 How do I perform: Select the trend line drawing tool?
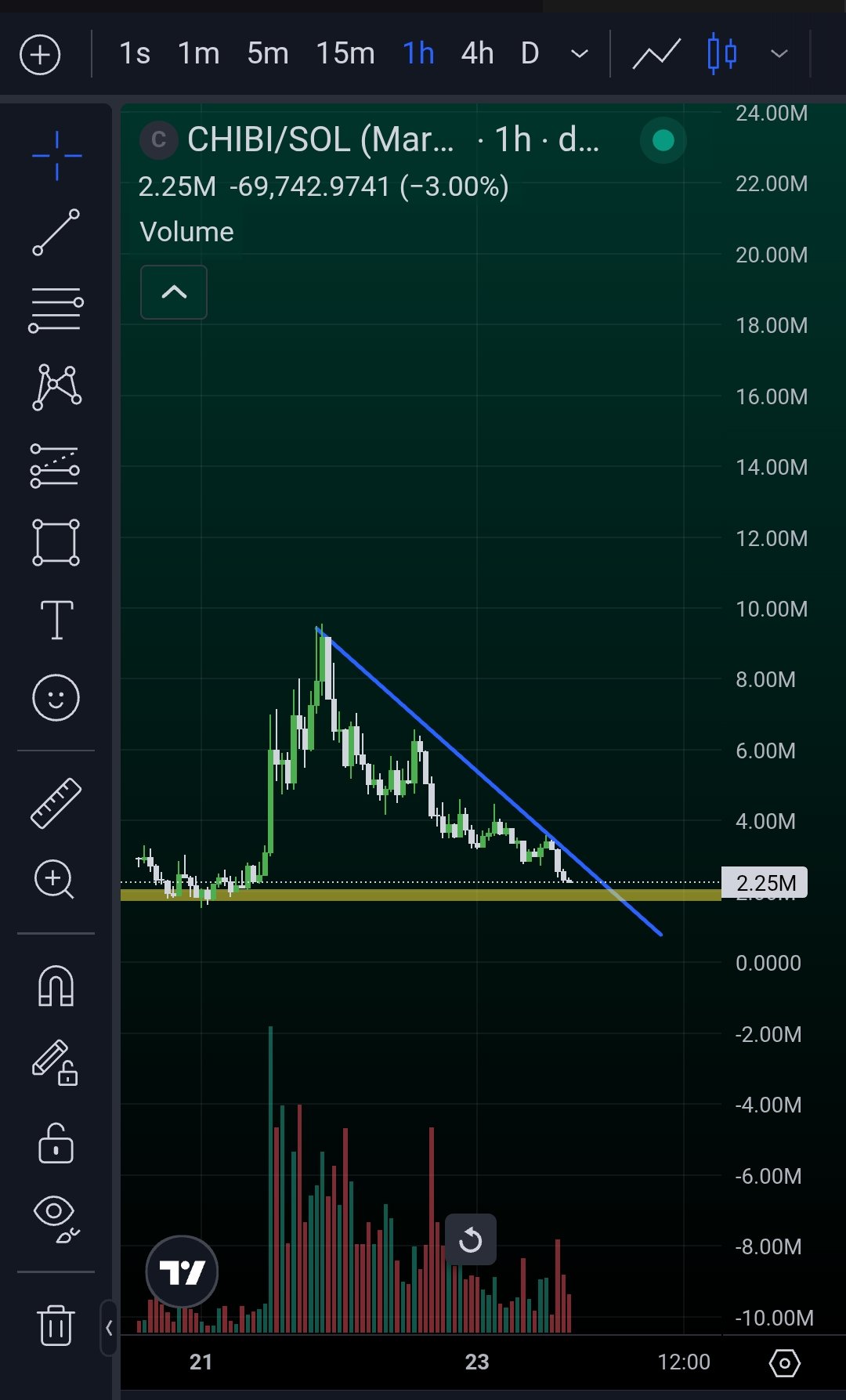[x=56, y=232]
